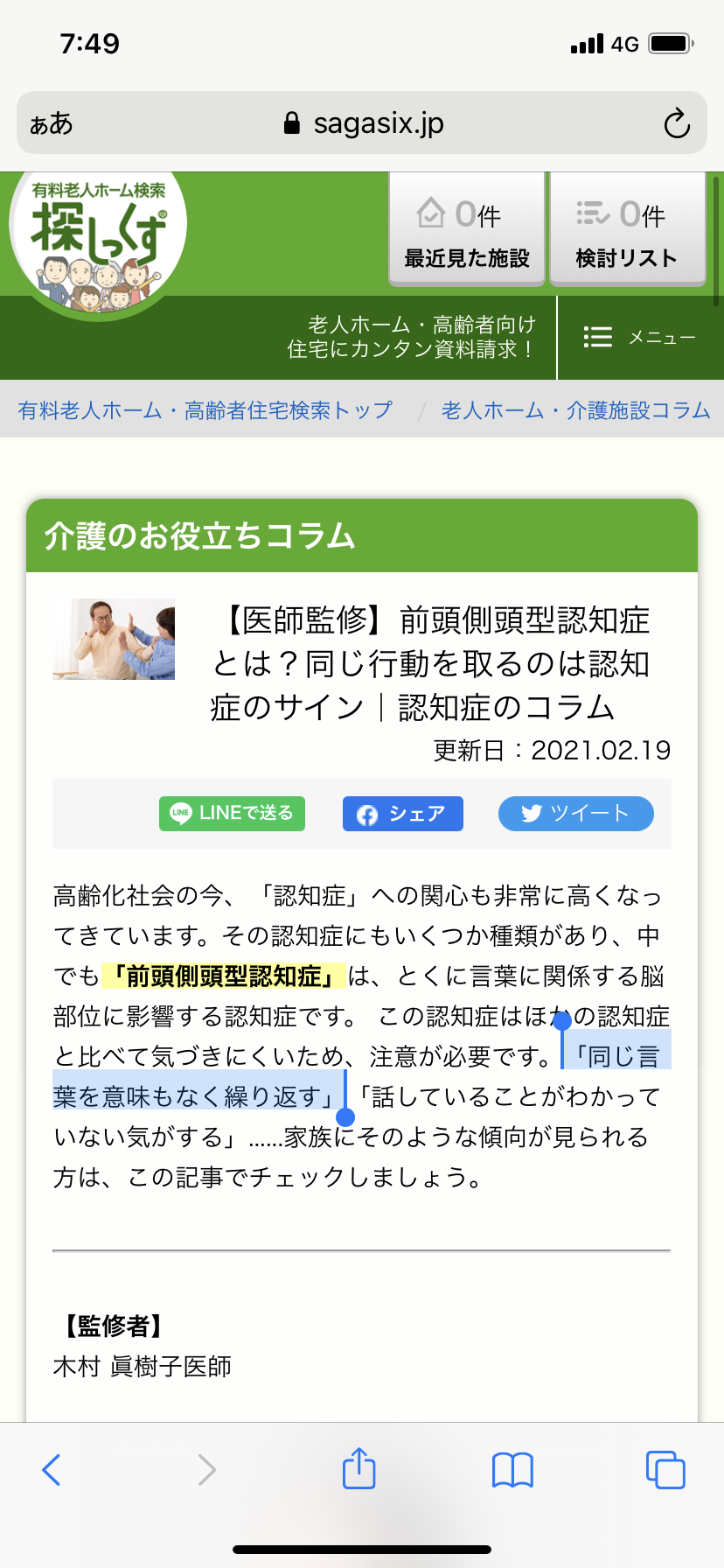Tweet the article with ツイート
The width and height of the screenshot is (724, 1568).
tap(575, 813)
